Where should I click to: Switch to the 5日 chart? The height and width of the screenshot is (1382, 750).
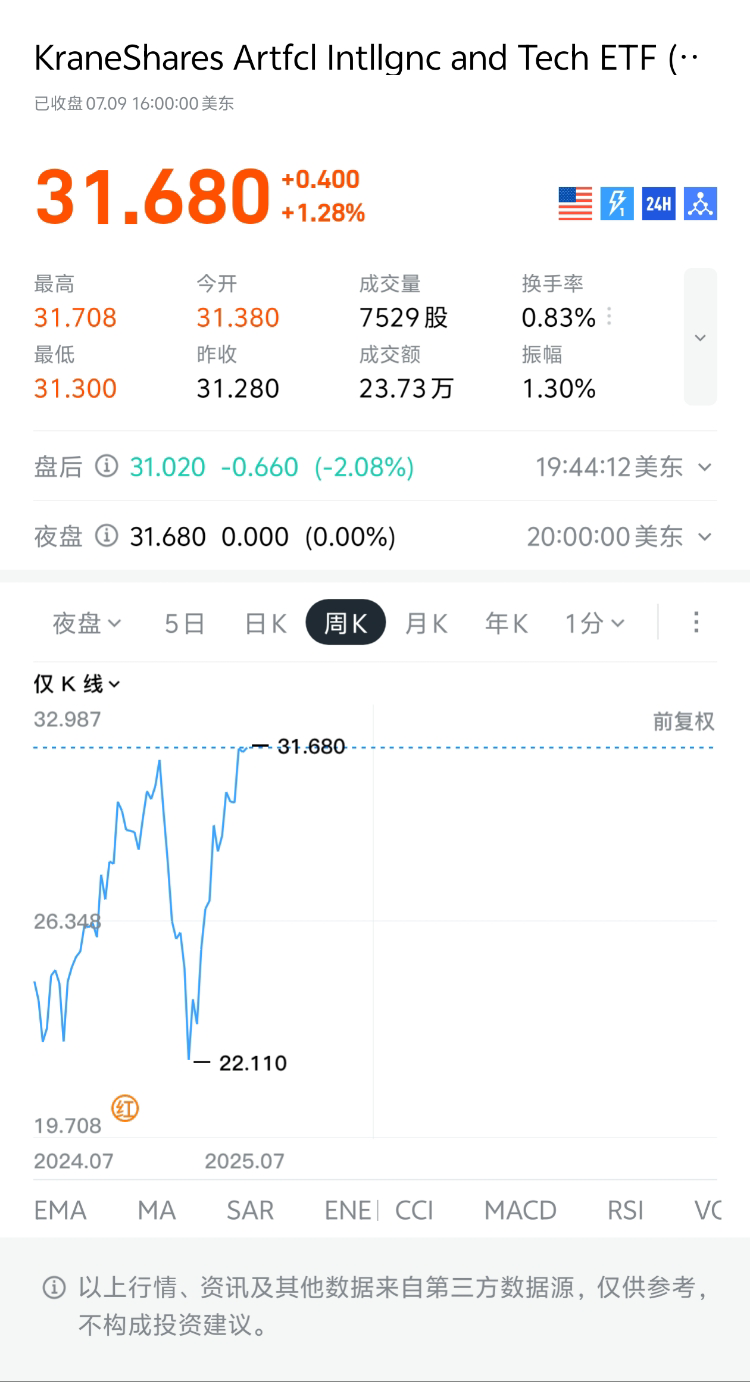click(x=185, y=623)
